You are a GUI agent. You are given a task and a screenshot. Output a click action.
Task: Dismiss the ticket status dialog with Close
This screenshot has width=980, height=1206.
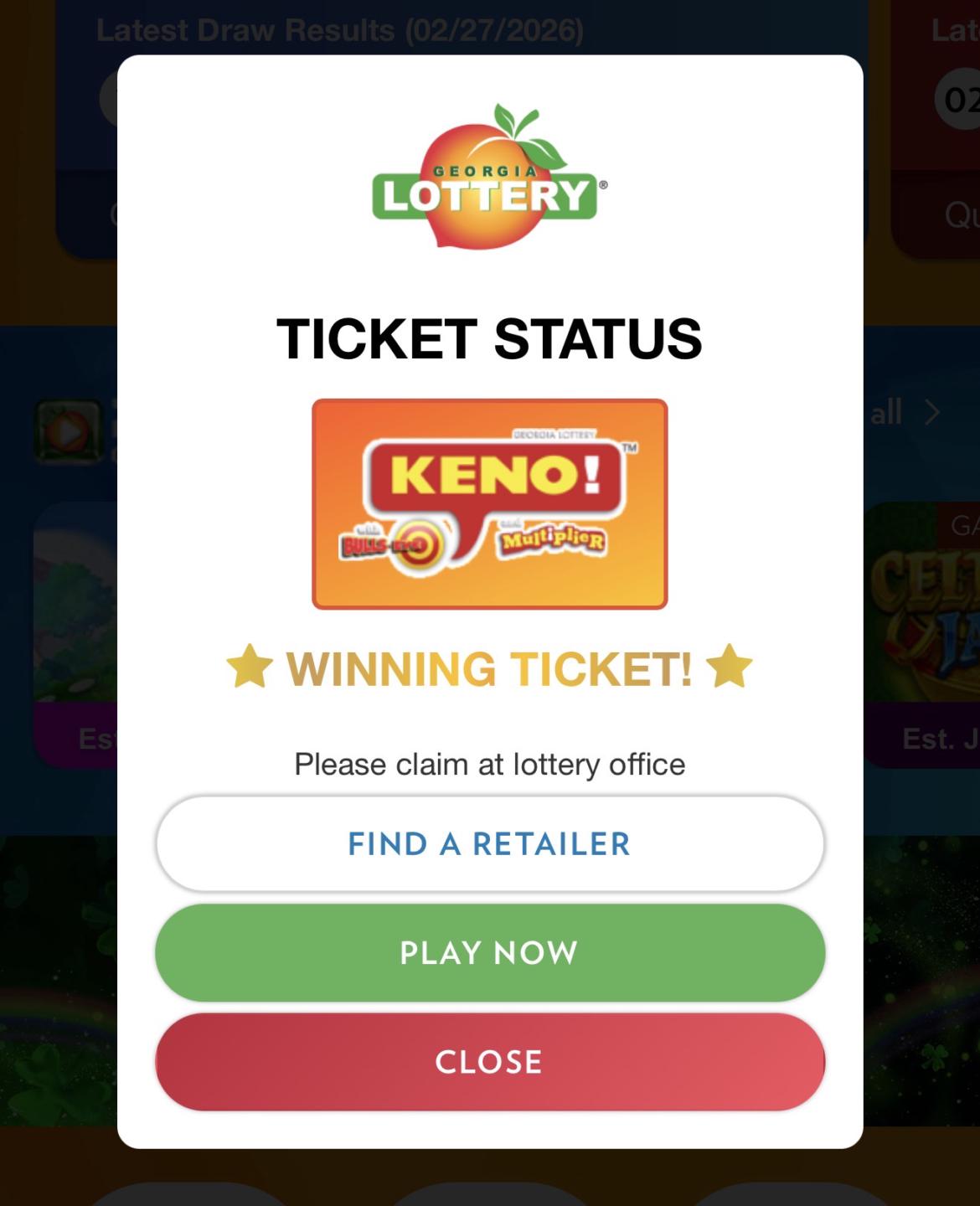(x=489, y=1062)
